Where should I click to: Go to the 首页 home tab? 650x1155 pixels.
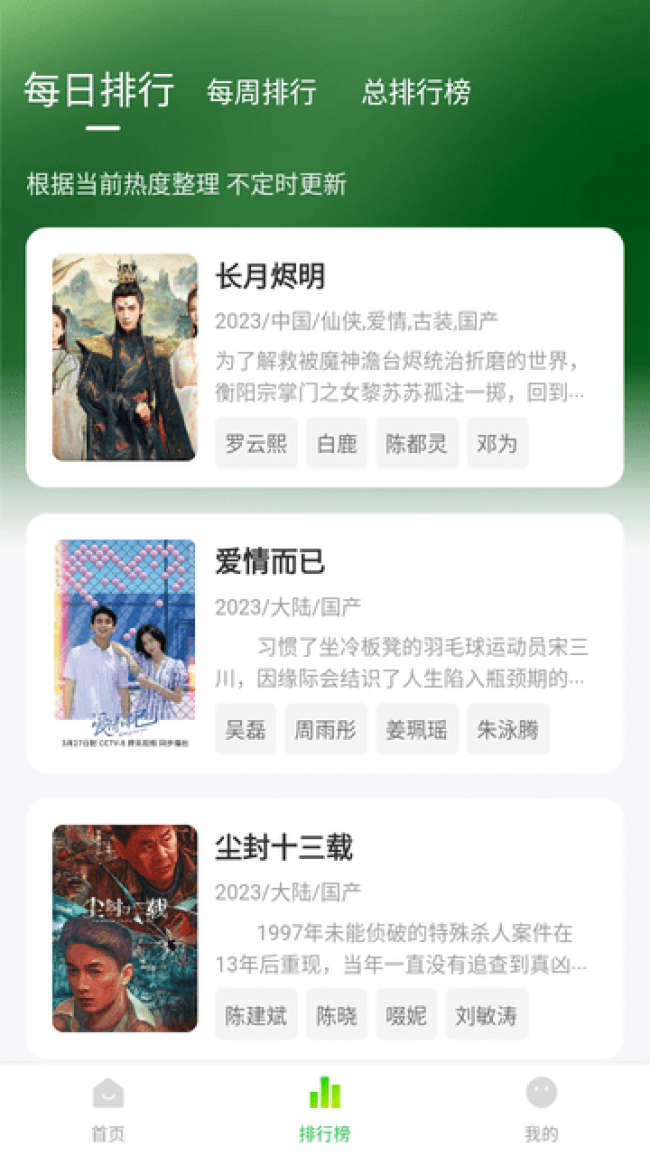[108, 1109]
